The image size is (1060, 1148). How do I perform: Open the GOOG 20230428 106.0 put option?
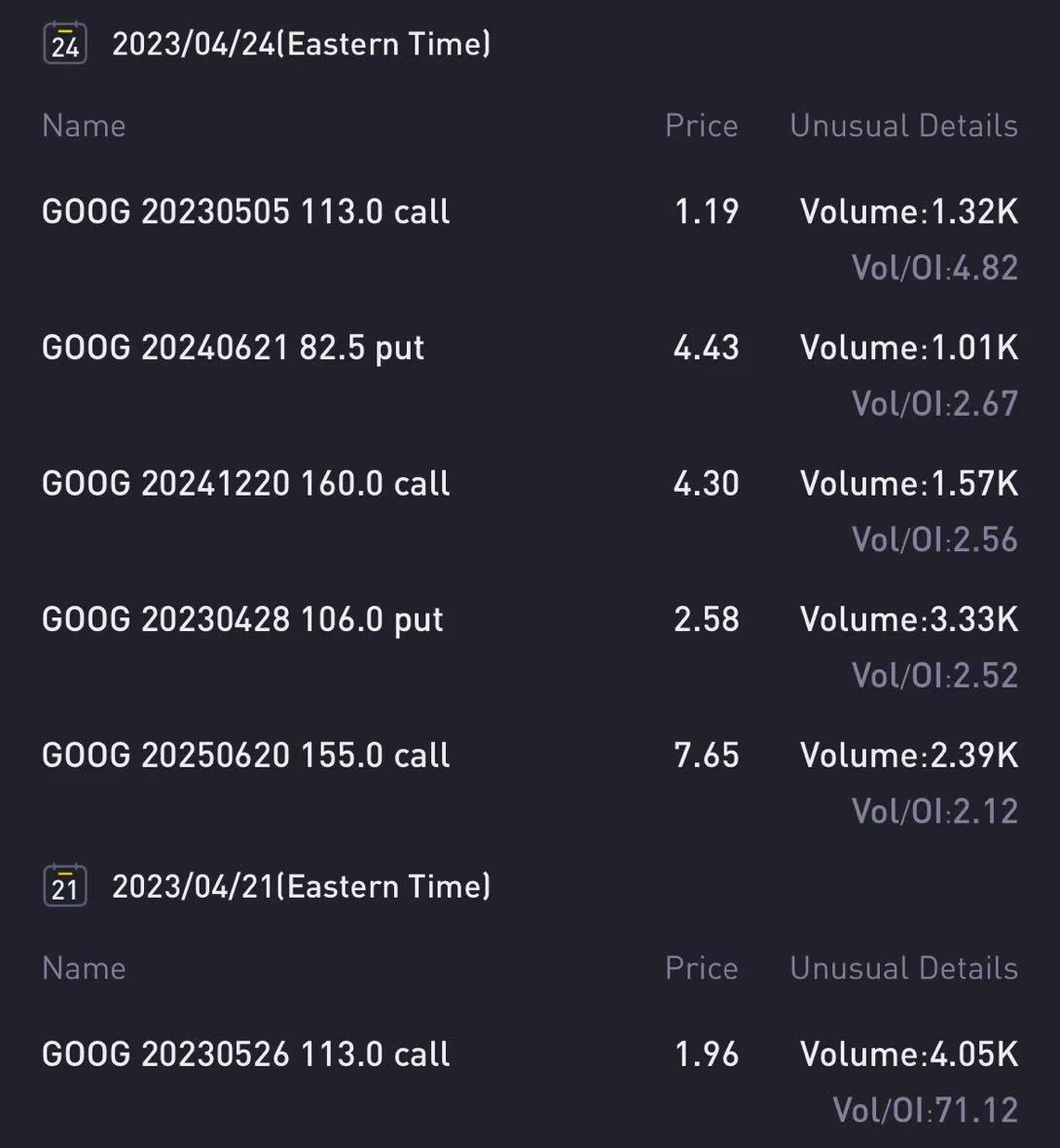[x=242, y=620]
